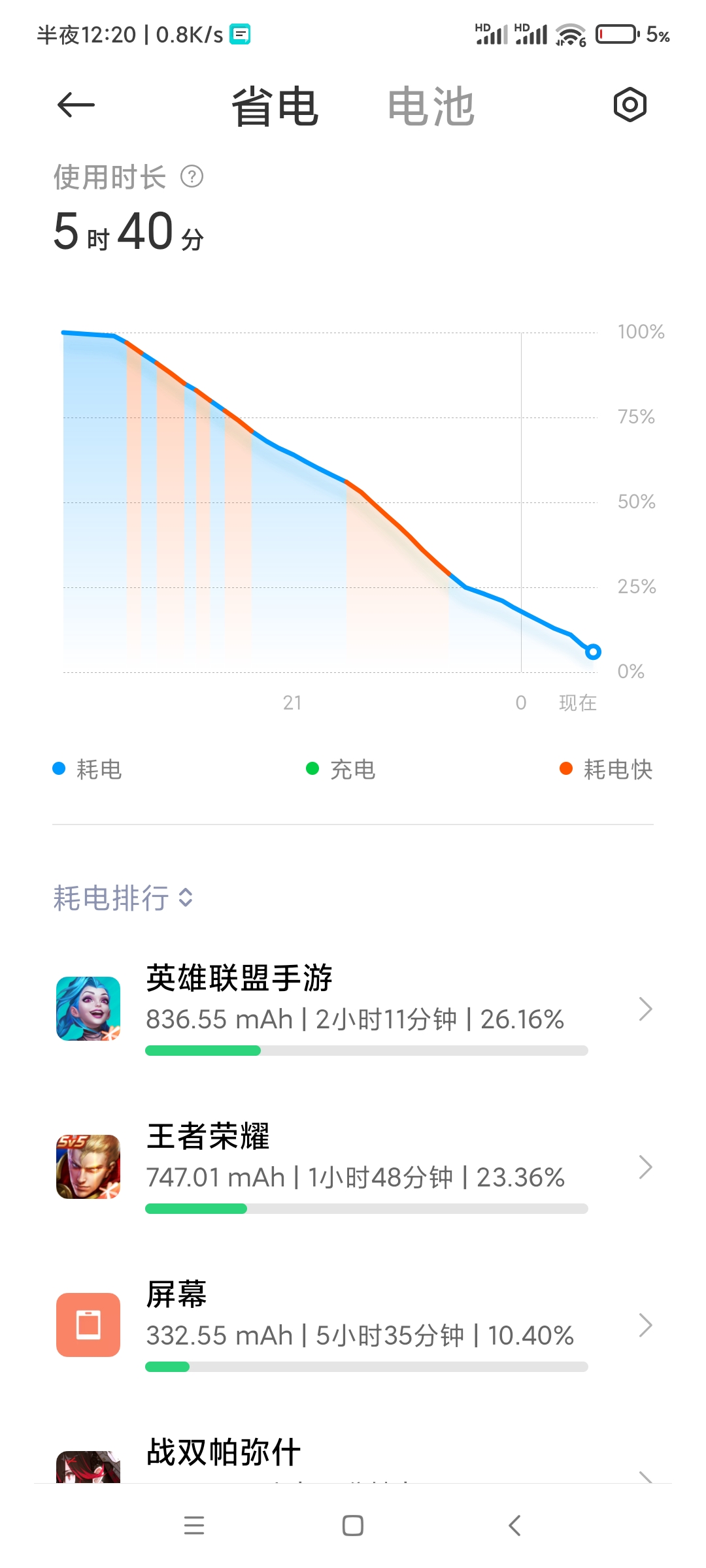Screen dimensions: 706x1568
Task: Open recent apps from navigation bar
Action: 194,1526
